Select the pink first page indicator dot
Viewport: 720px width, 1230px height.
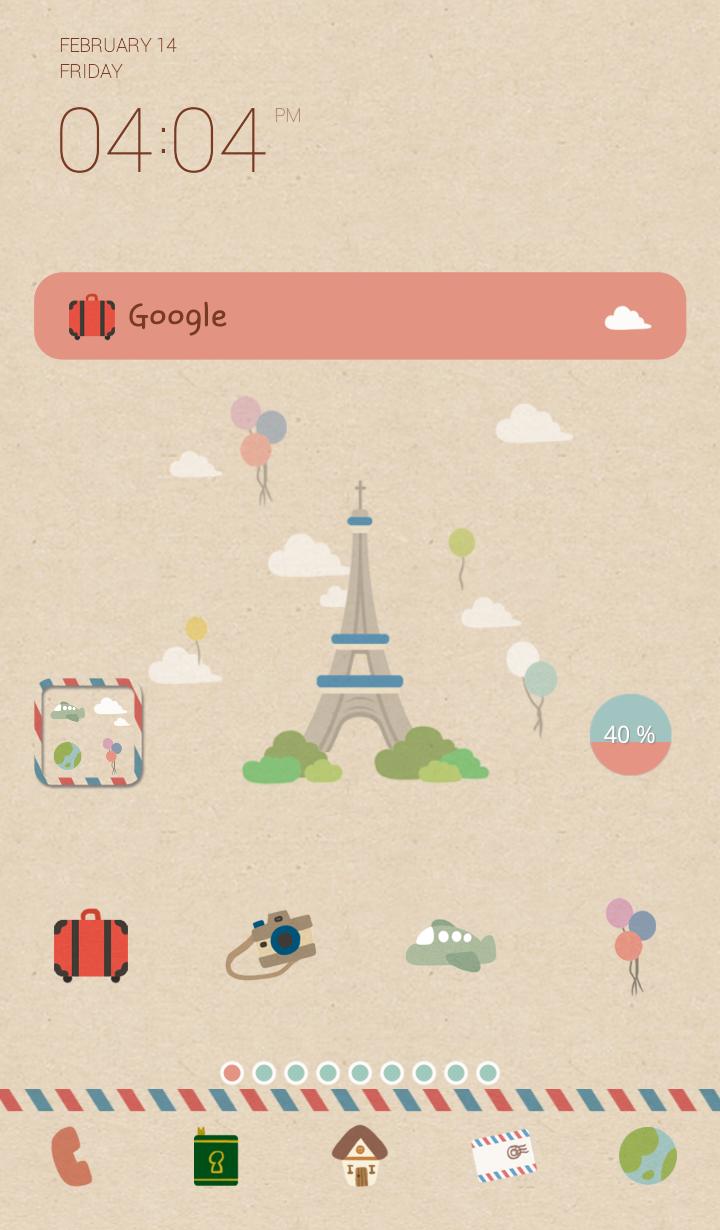pos(232,1072)
